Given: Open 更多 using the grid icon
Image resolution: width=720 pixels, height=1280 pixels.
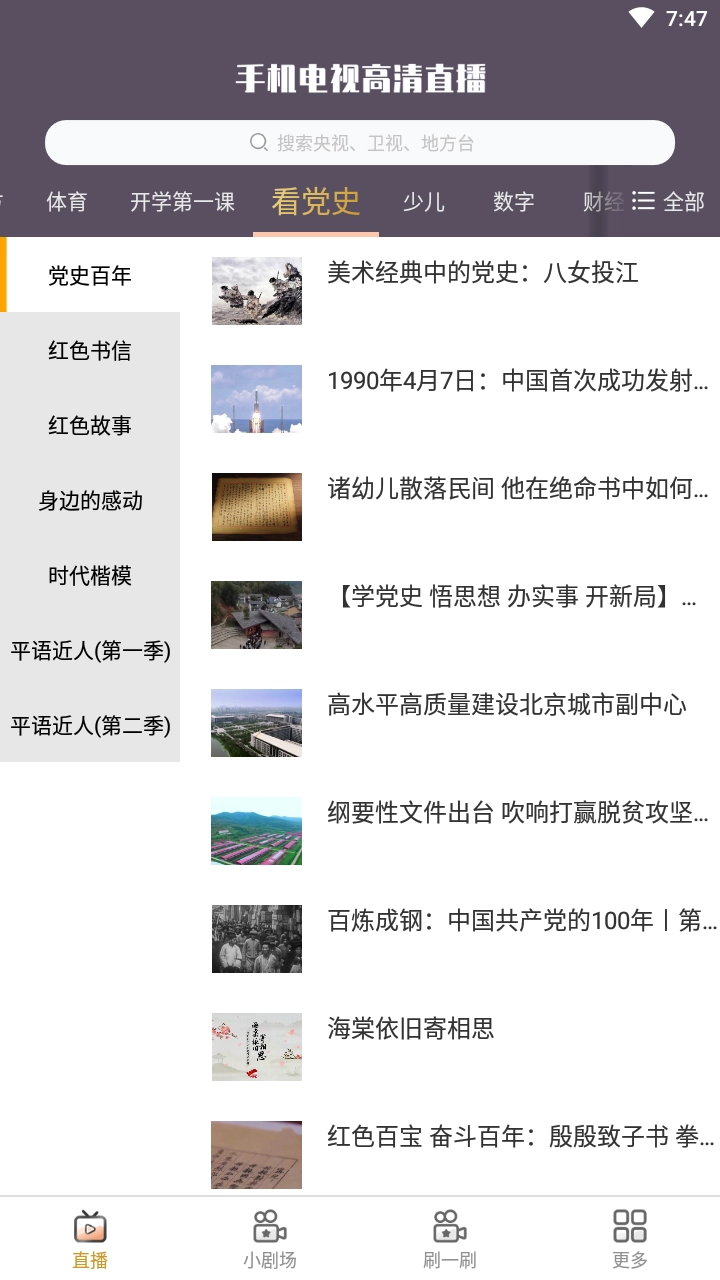Looking at the screenshot, I should (630, 1225).
